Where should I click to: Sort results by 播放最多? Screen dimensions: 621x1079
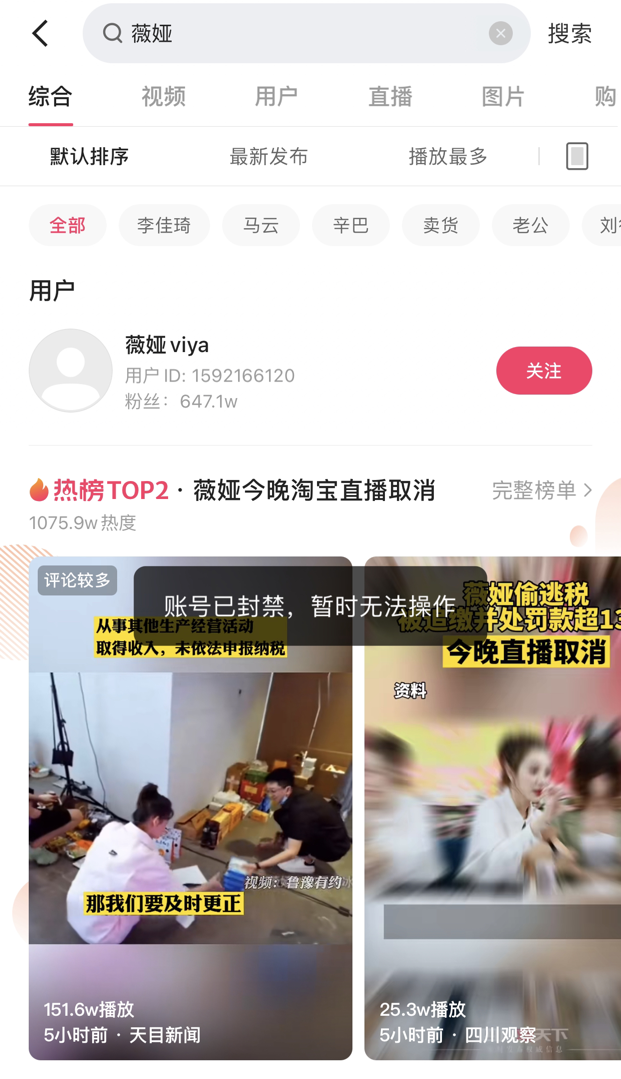coord(448,156)
